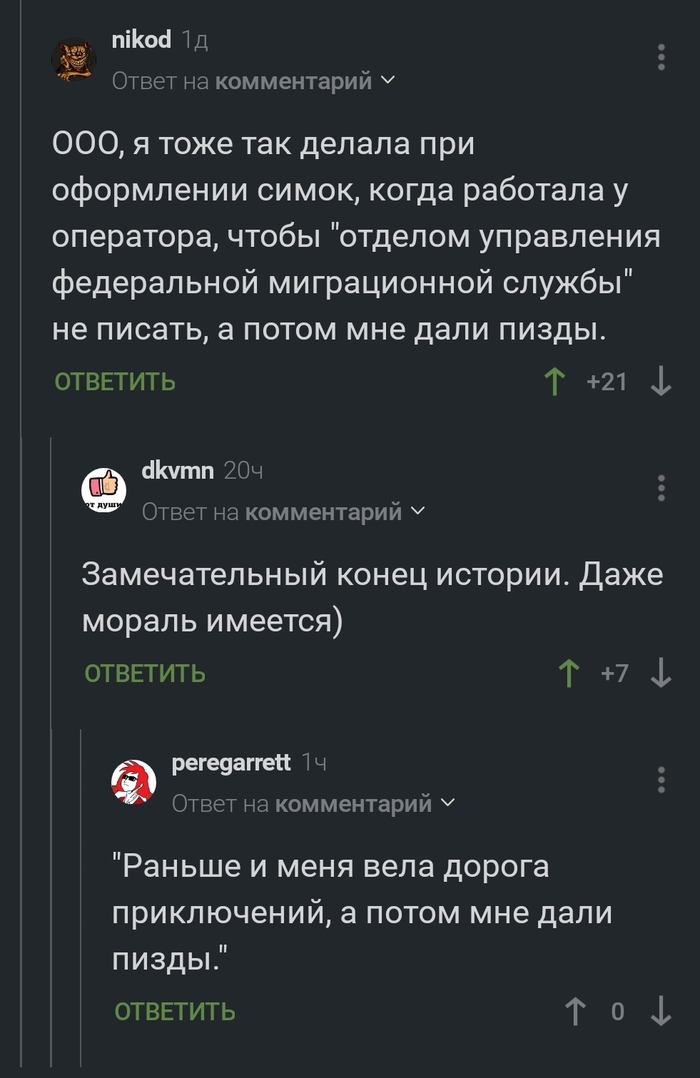Open nikod's profile avatar
This screenshot has width=700, height=1078.
tap(74, 61)
